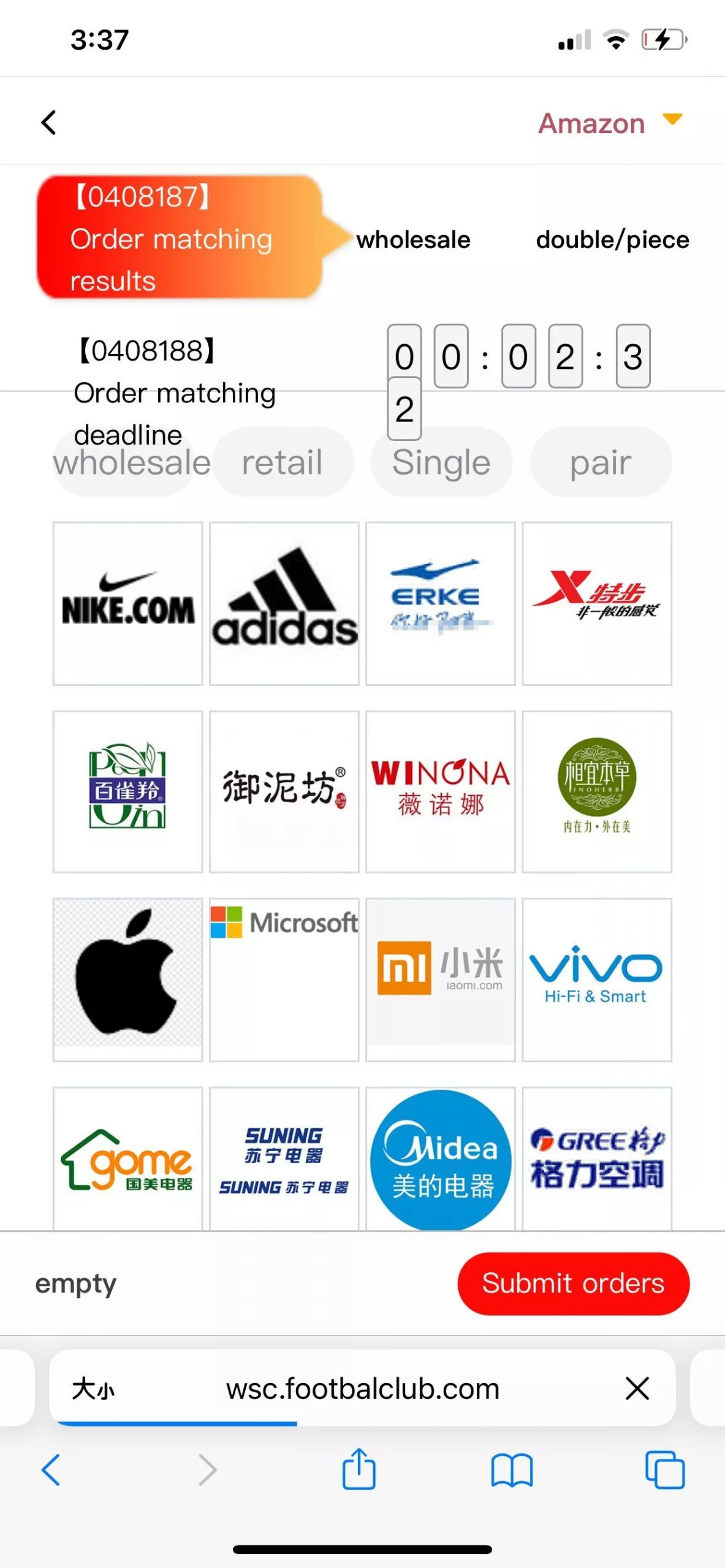Switch on the pair order mode
This screenshot has width=725, height=1568.
pos(599,462)
